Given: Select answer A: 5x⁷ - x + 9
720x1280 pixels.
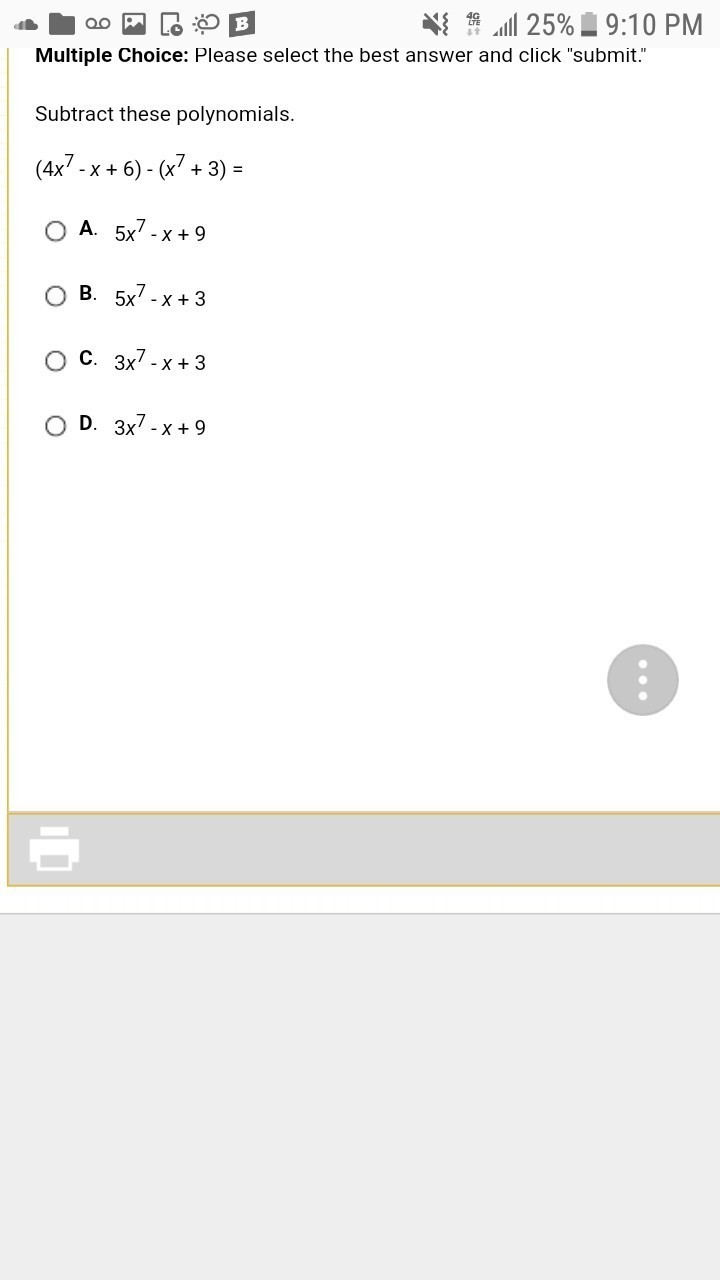Looking at the screenshot, I should click(x=56, y=232).
